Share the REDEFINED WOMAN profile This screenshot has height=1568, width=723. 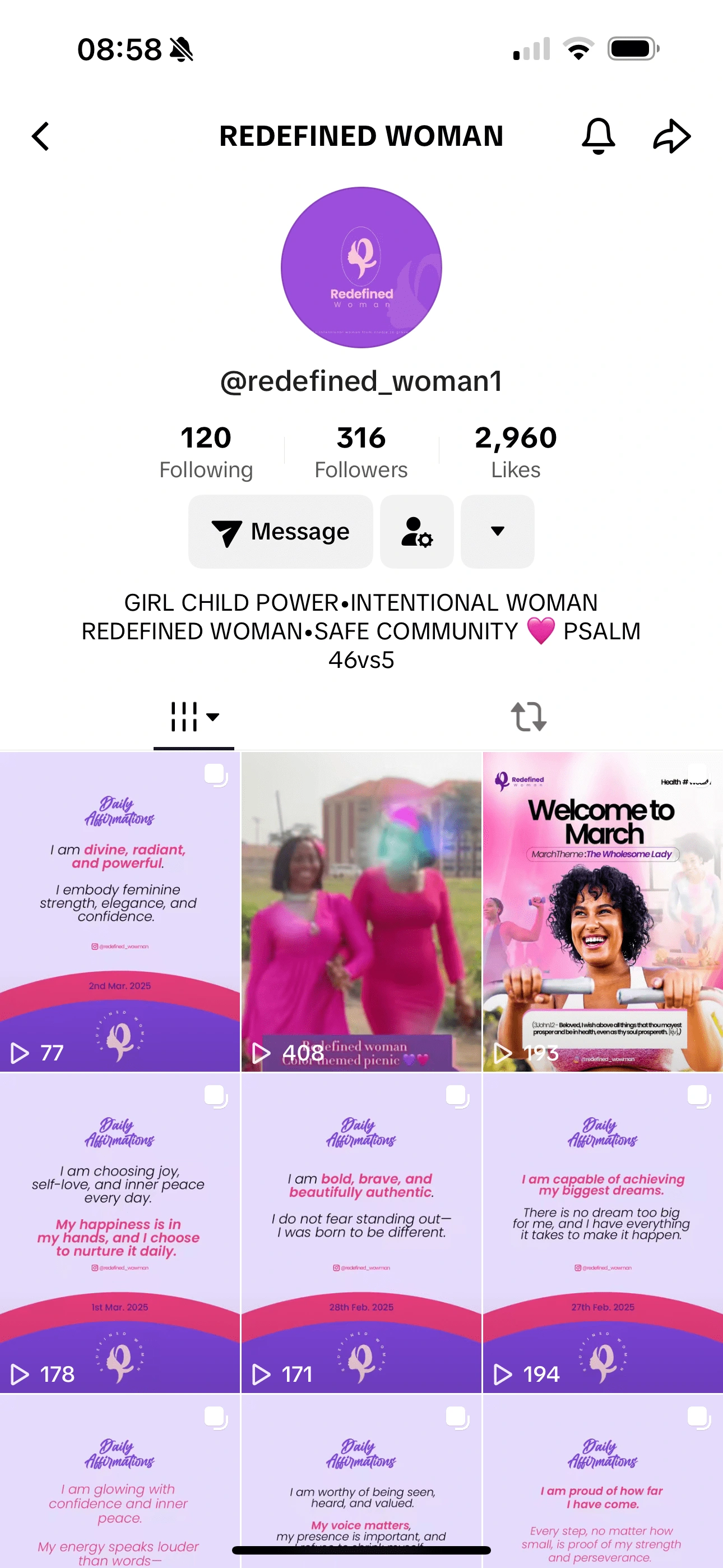(x=671, y=136)
